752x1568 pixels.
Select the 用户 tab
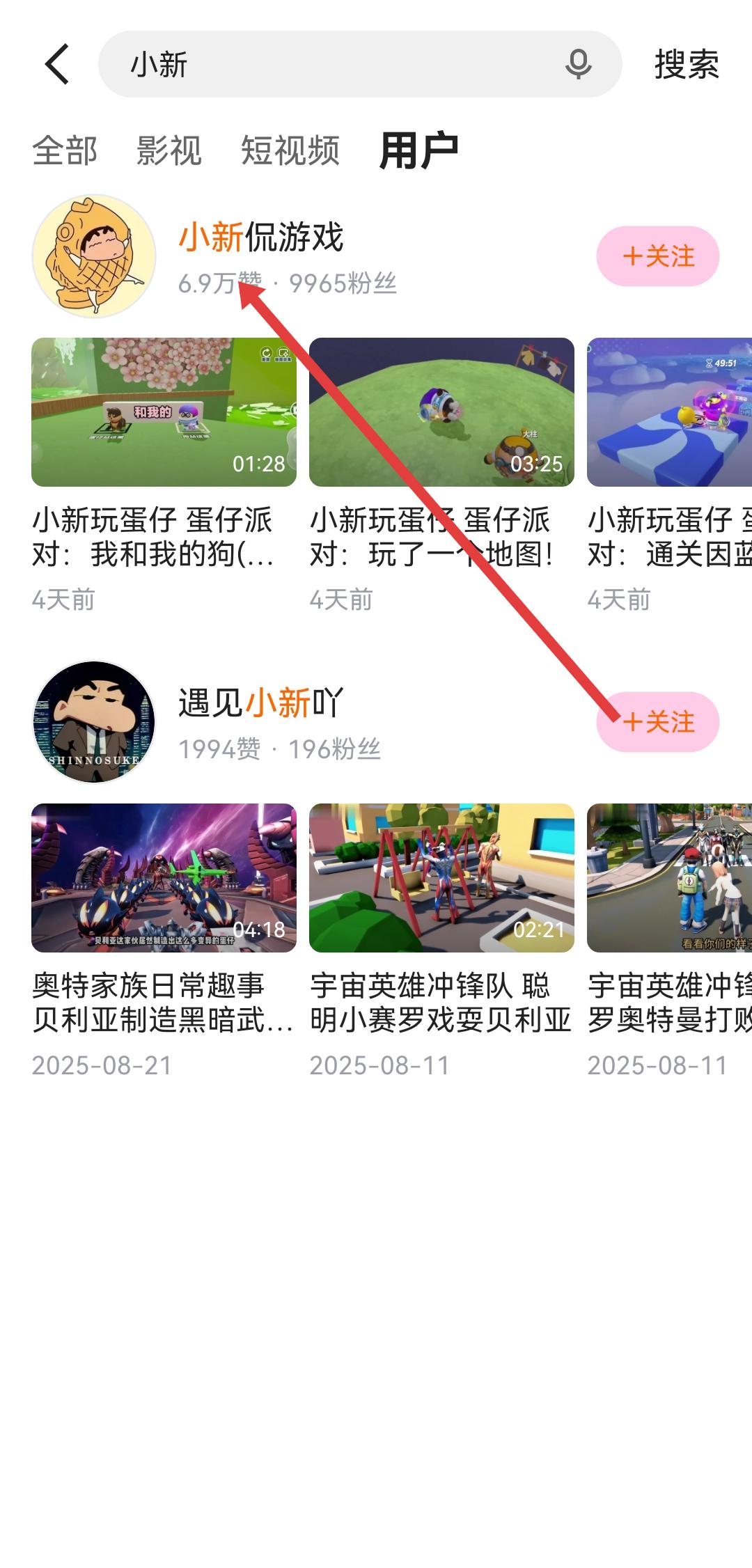[418, 150]
